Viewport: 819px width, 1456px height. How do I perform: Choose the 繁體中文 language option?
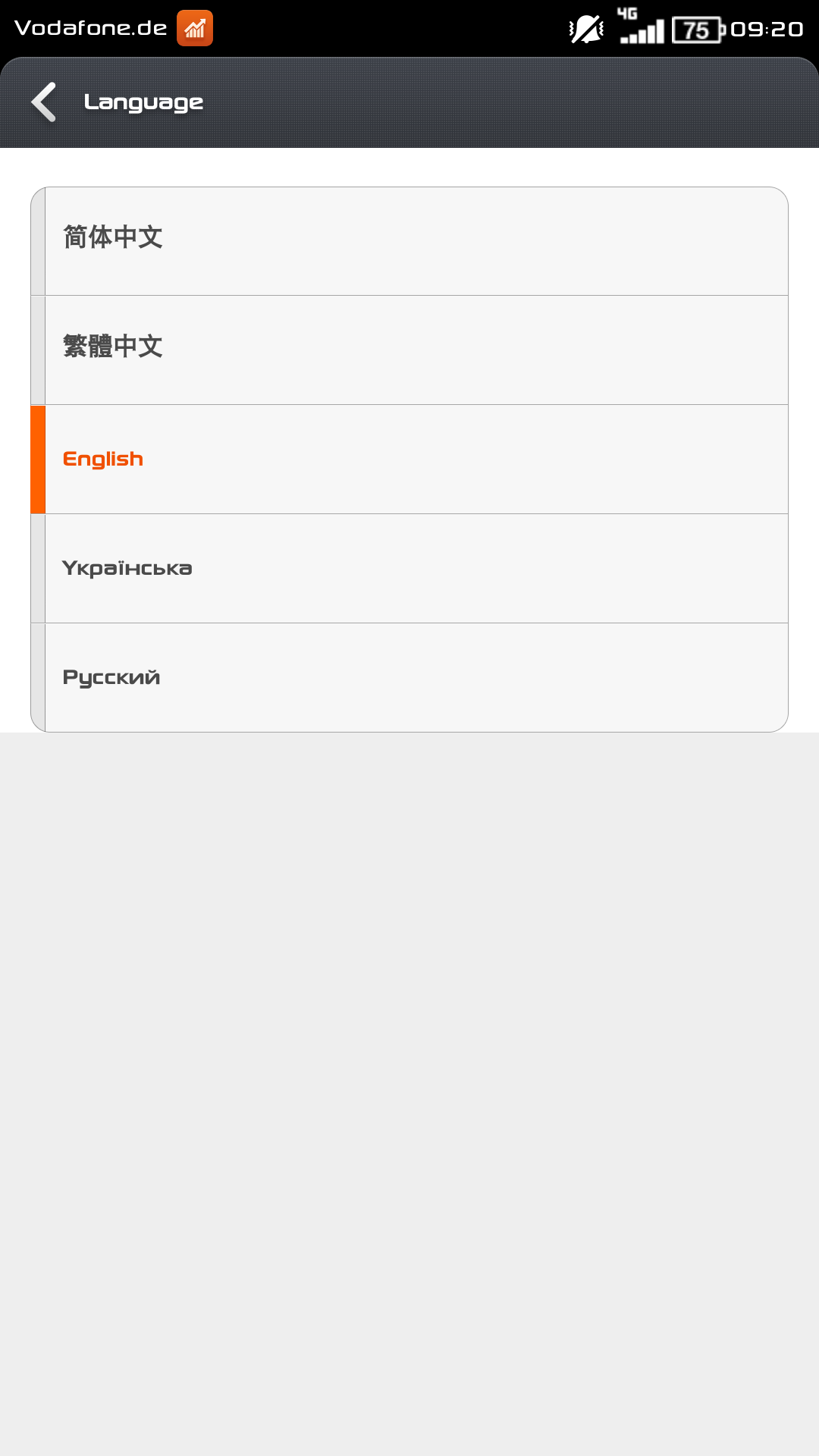click(x=409, y=350)
